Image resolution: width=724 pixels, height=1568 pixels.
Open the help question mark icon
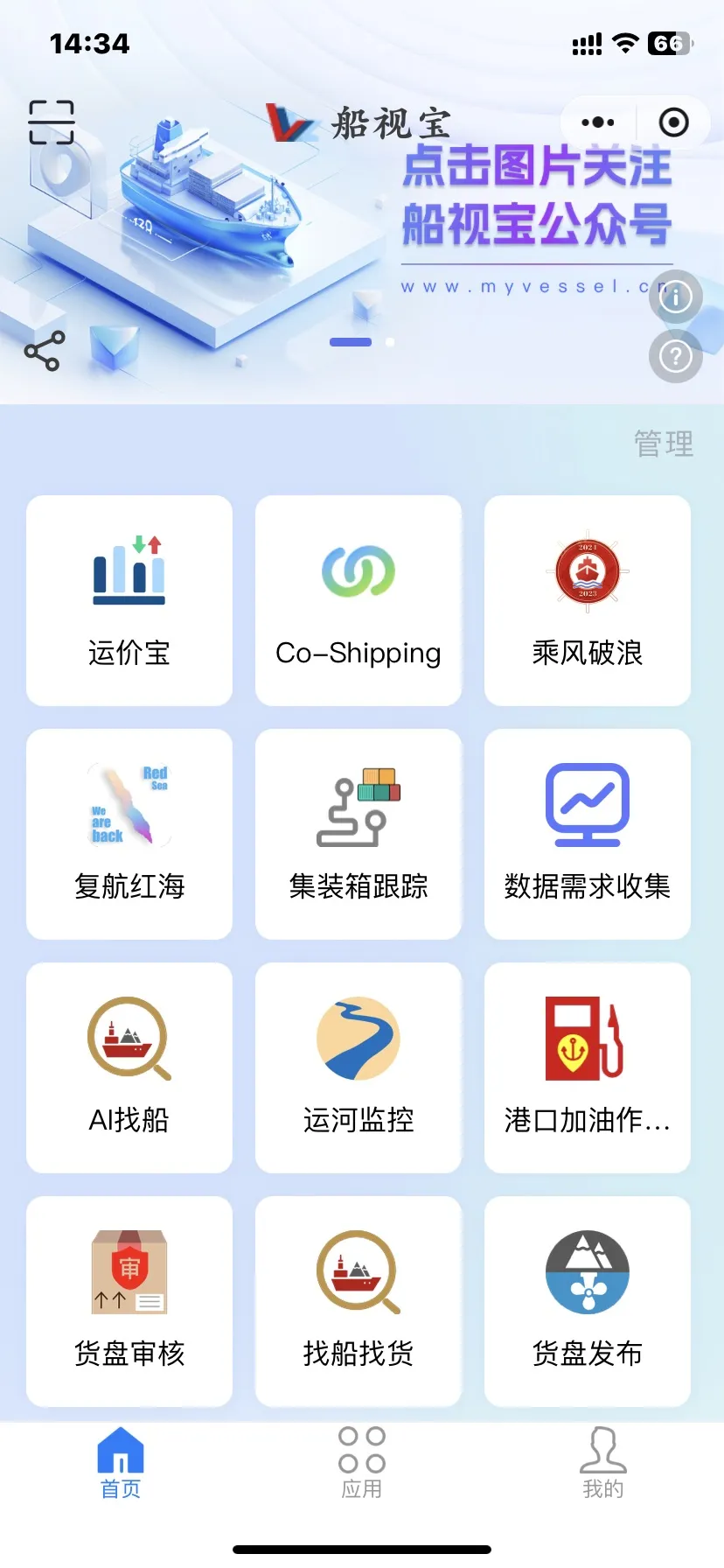675,357
